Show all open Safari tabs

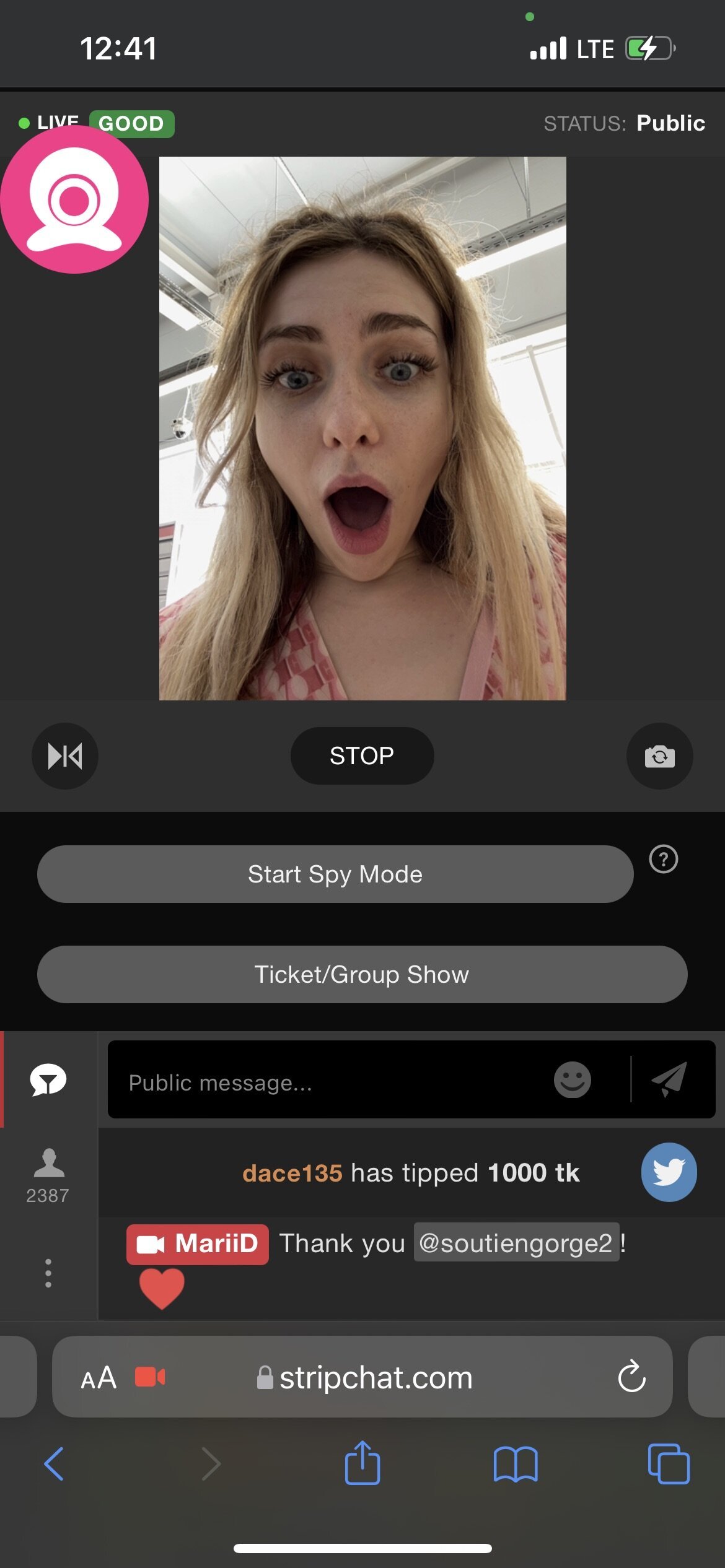668,1464
